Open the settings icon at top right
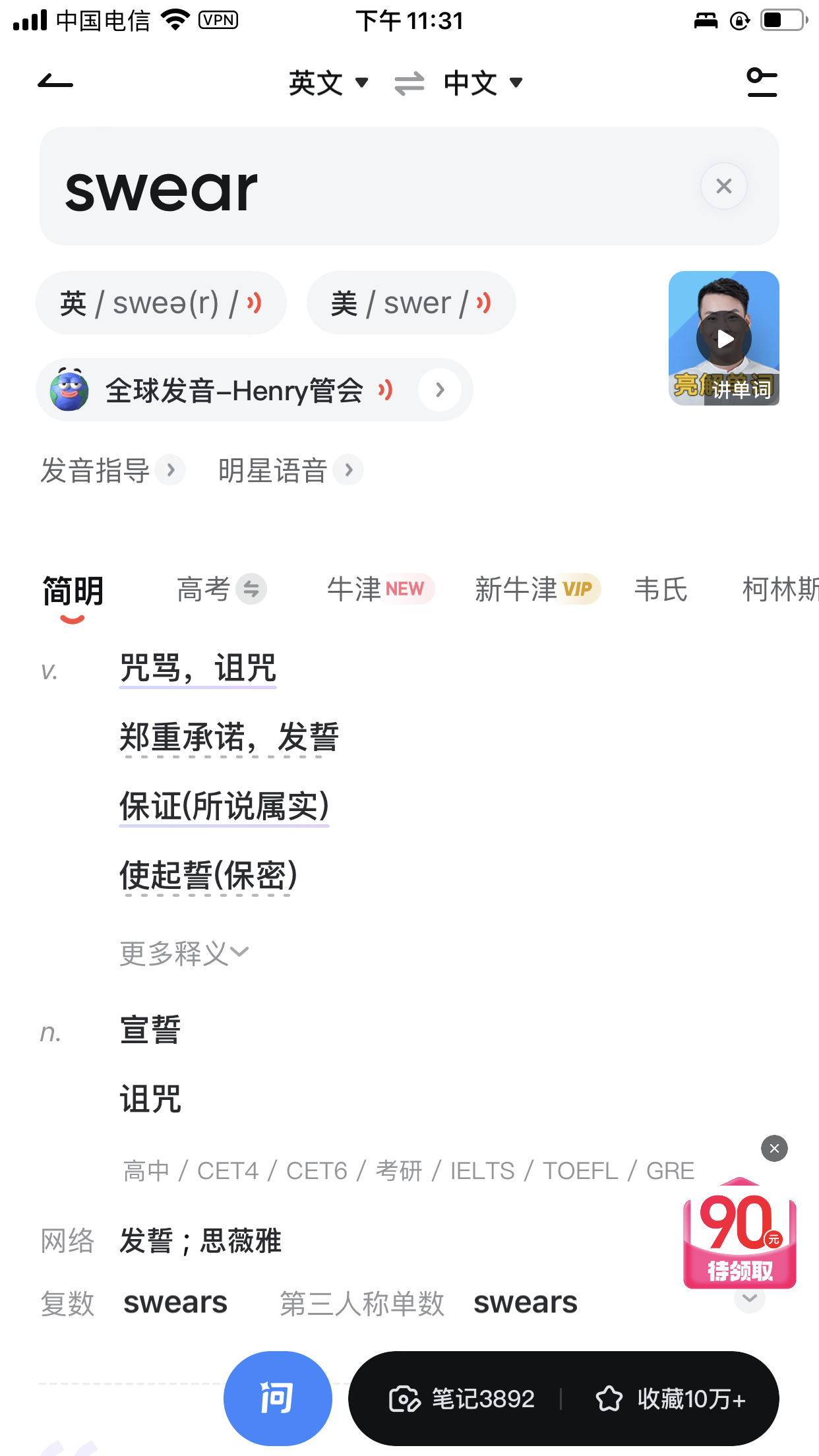Screen dimensions: 819x1456 coord(762,83)
